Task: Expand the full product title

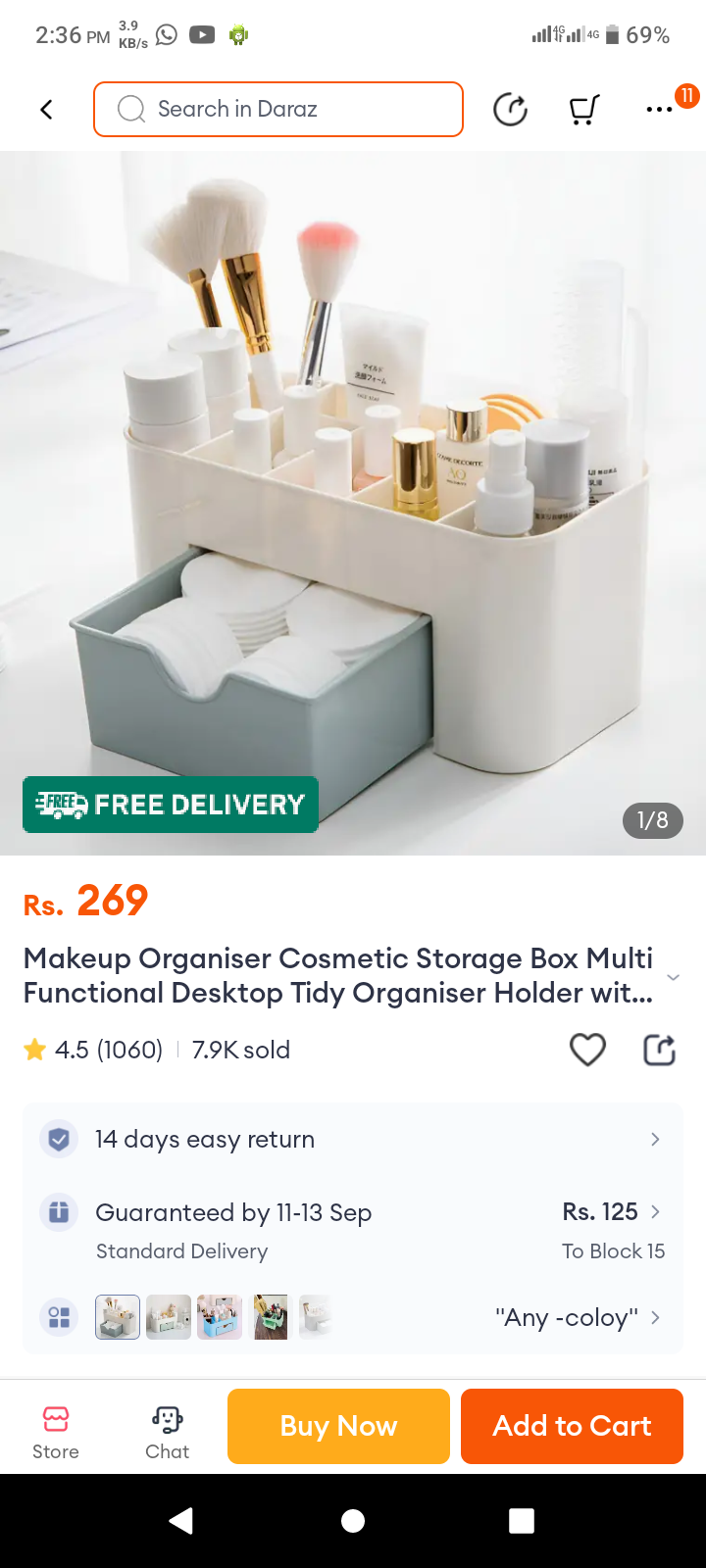Action: pos(673,977)
